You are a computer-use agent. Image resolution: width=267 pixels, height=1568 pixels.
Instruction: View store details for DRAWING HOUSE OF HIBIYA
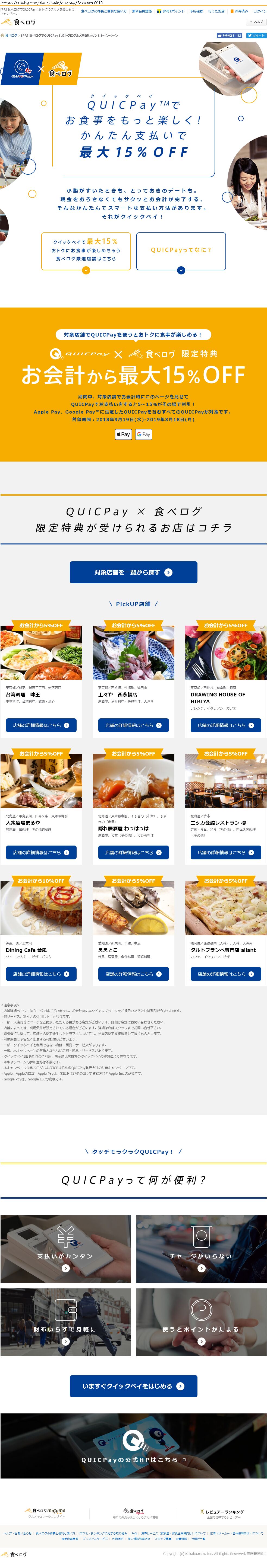click(x=225, y=725)
